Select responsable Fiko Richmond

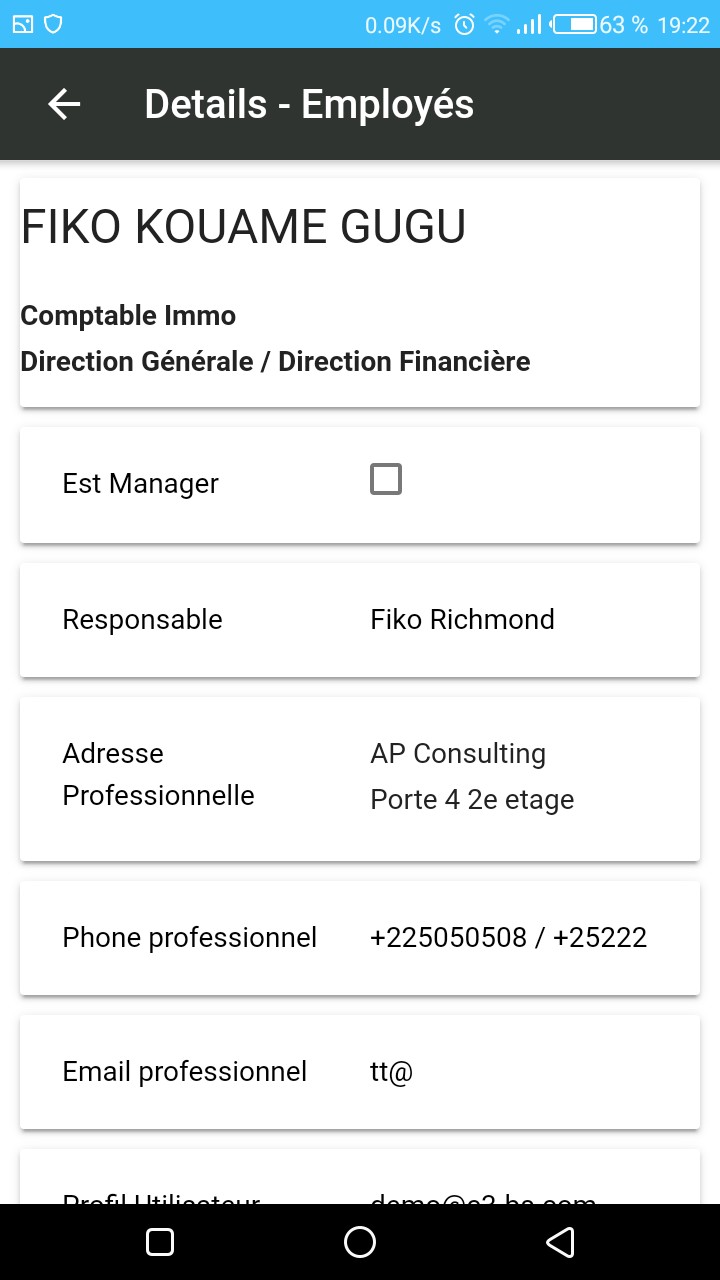pos(462,619)
